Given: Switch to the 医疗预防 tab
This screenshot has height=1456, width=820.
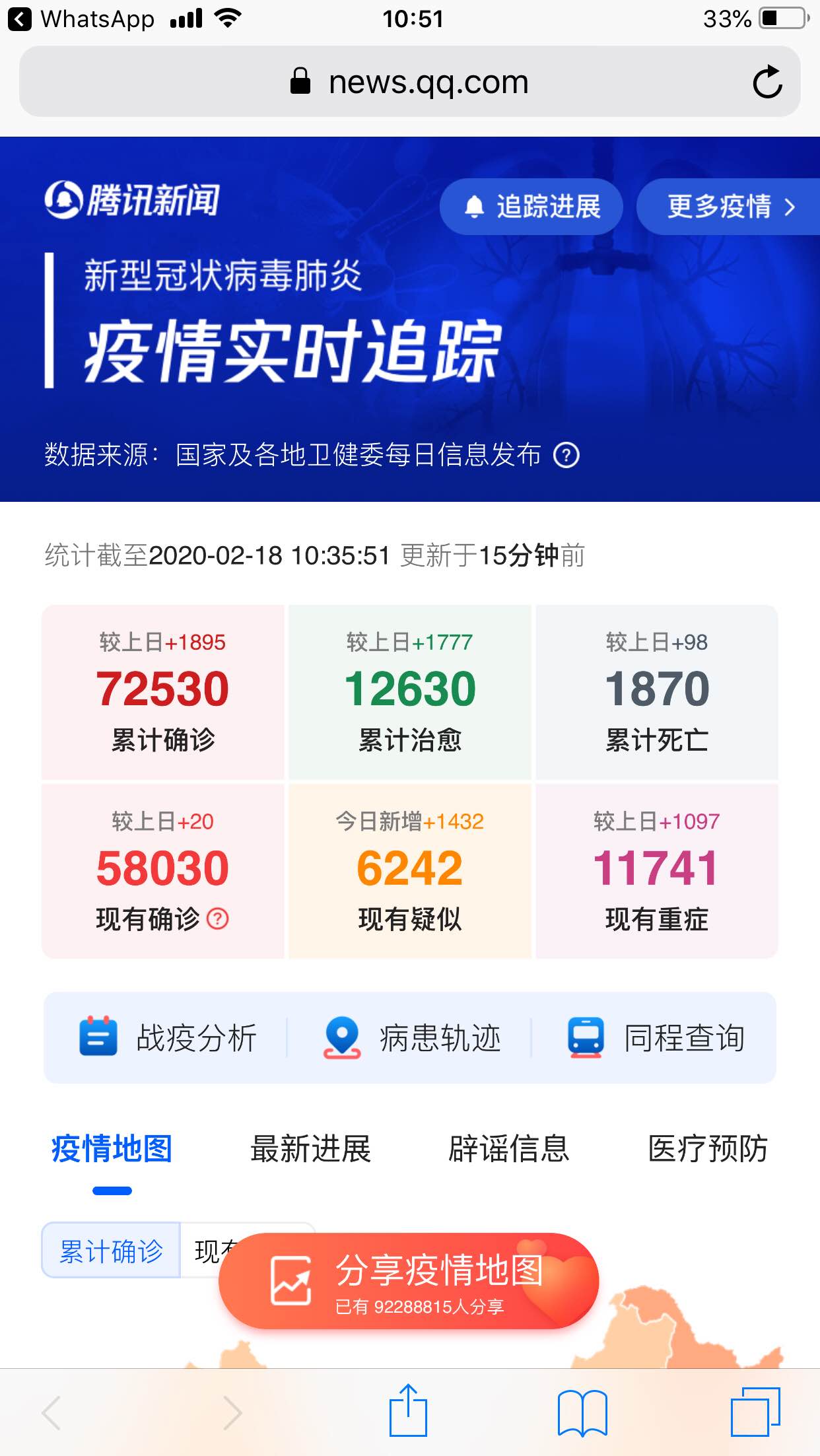Looking at the screenshot, I should tap(708, 1149).
